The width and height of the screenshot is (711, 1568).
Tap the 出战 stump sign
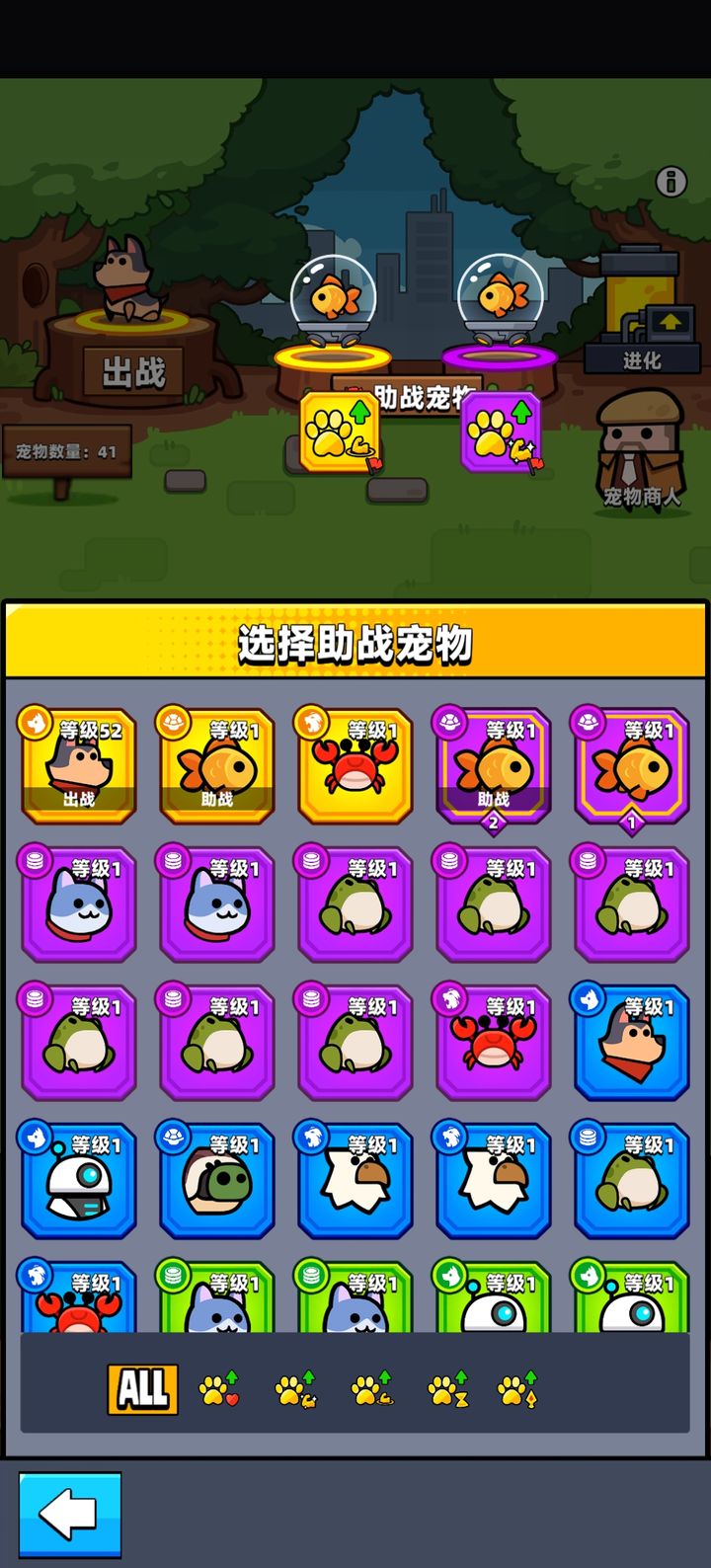point(133,371)
